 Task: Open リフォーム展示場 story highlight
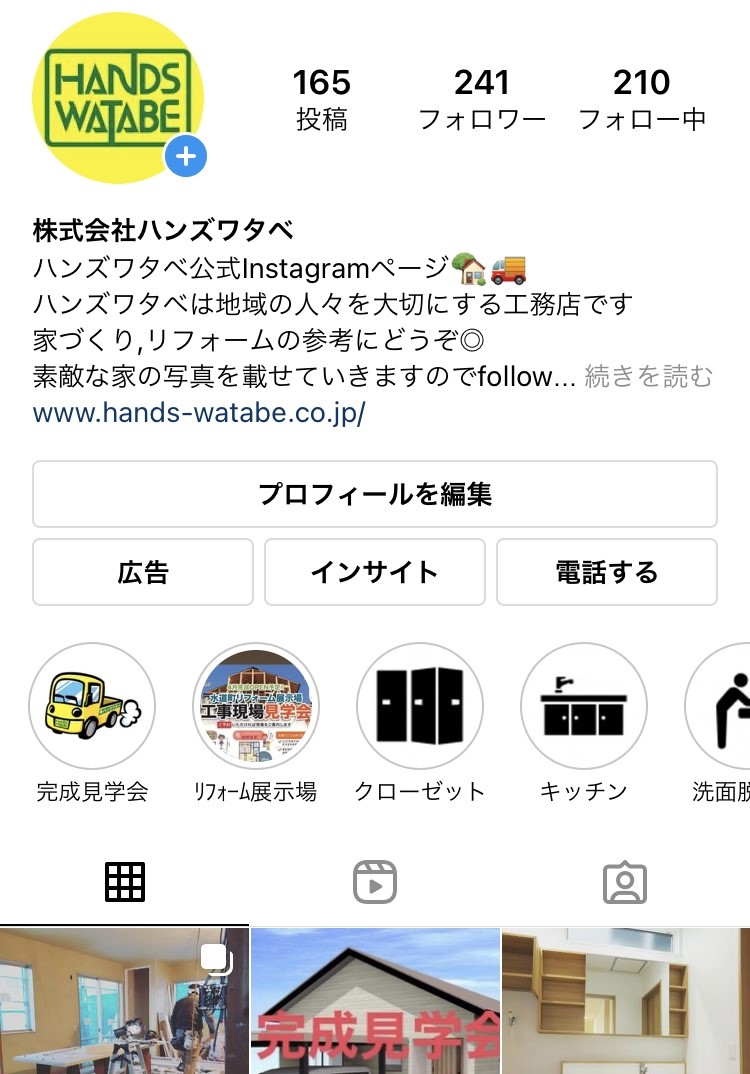coord(256,706)
